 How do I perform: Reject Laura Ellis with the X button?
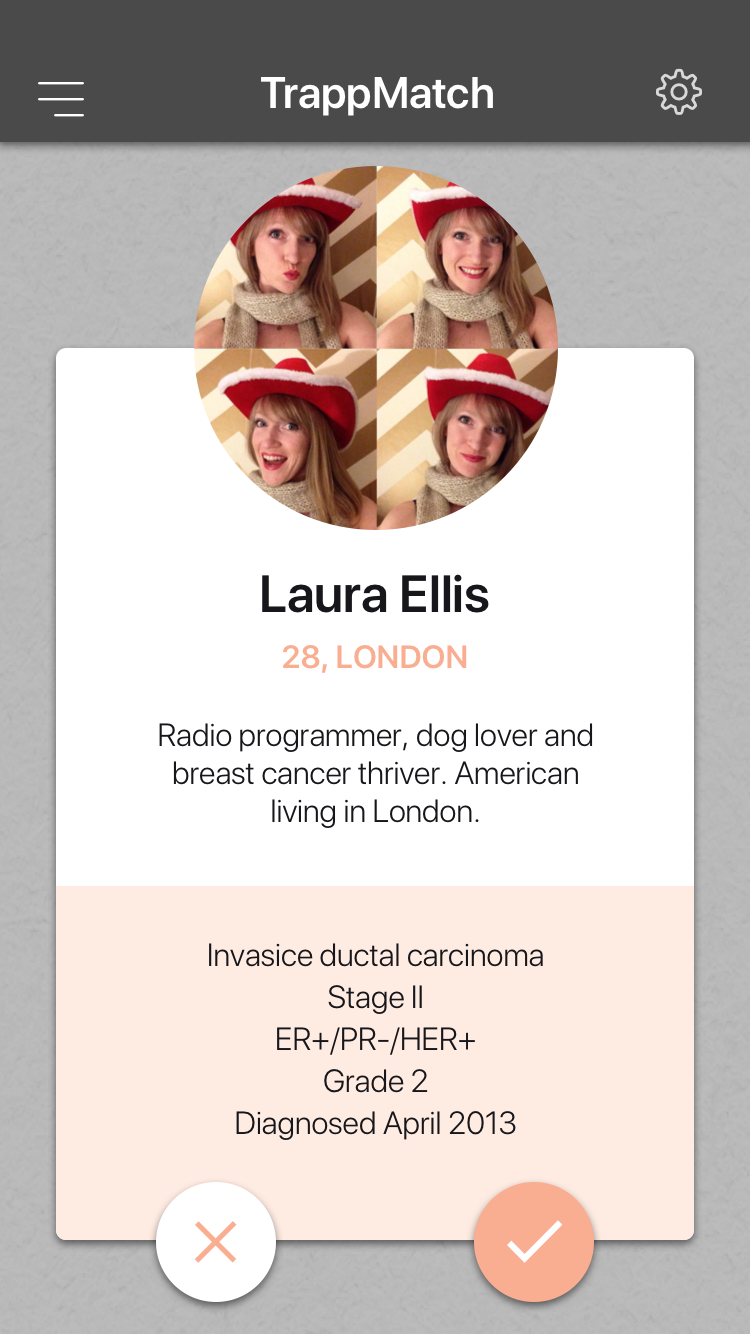[216, 1242]
